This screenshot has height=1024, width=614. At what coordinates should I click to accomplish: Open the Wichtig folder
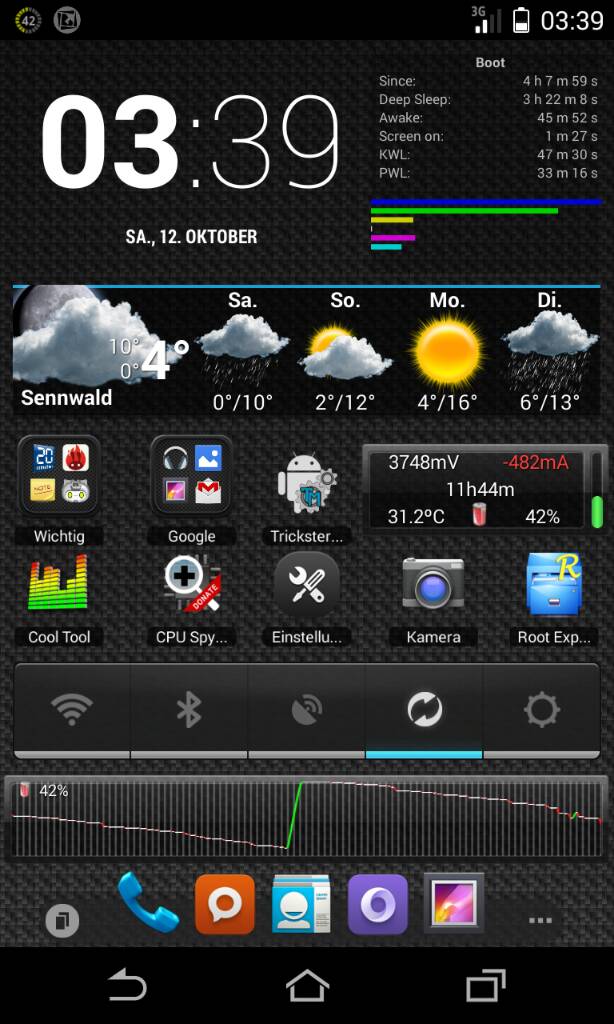coord(59,475)
